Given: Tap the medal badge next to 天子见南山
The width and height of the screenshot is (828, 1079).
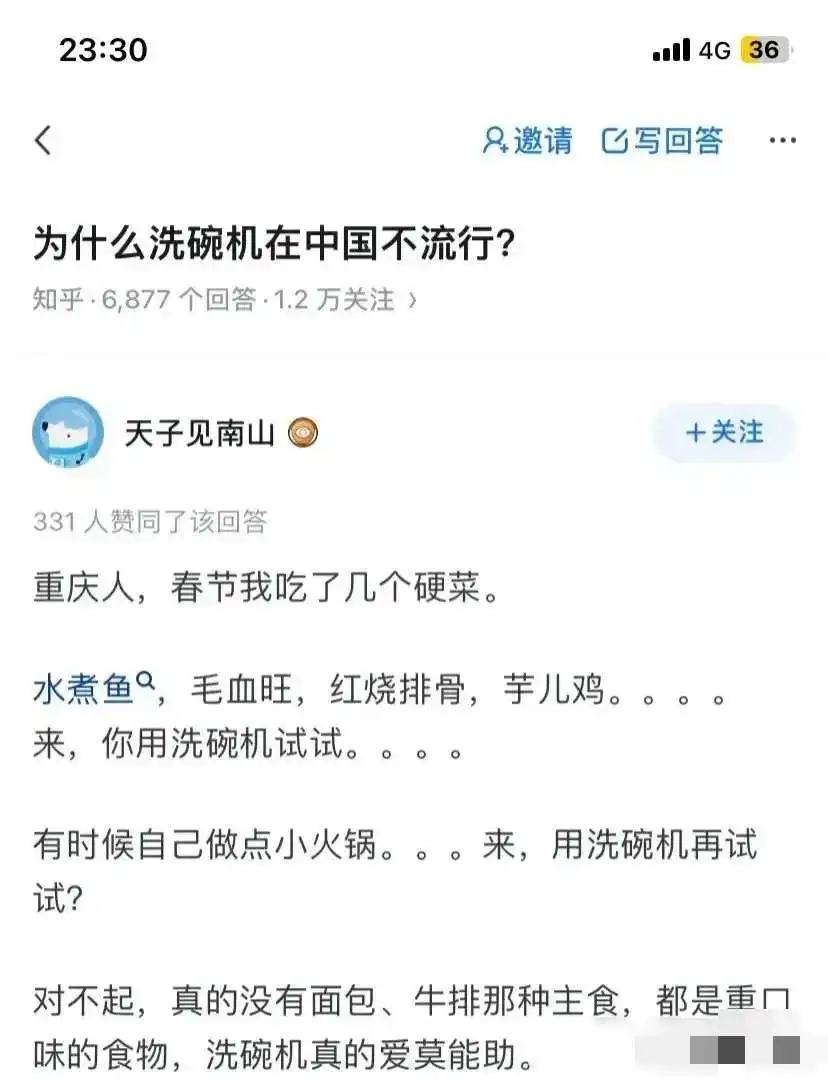Looking at the screenshot, I should click(301, 434).
